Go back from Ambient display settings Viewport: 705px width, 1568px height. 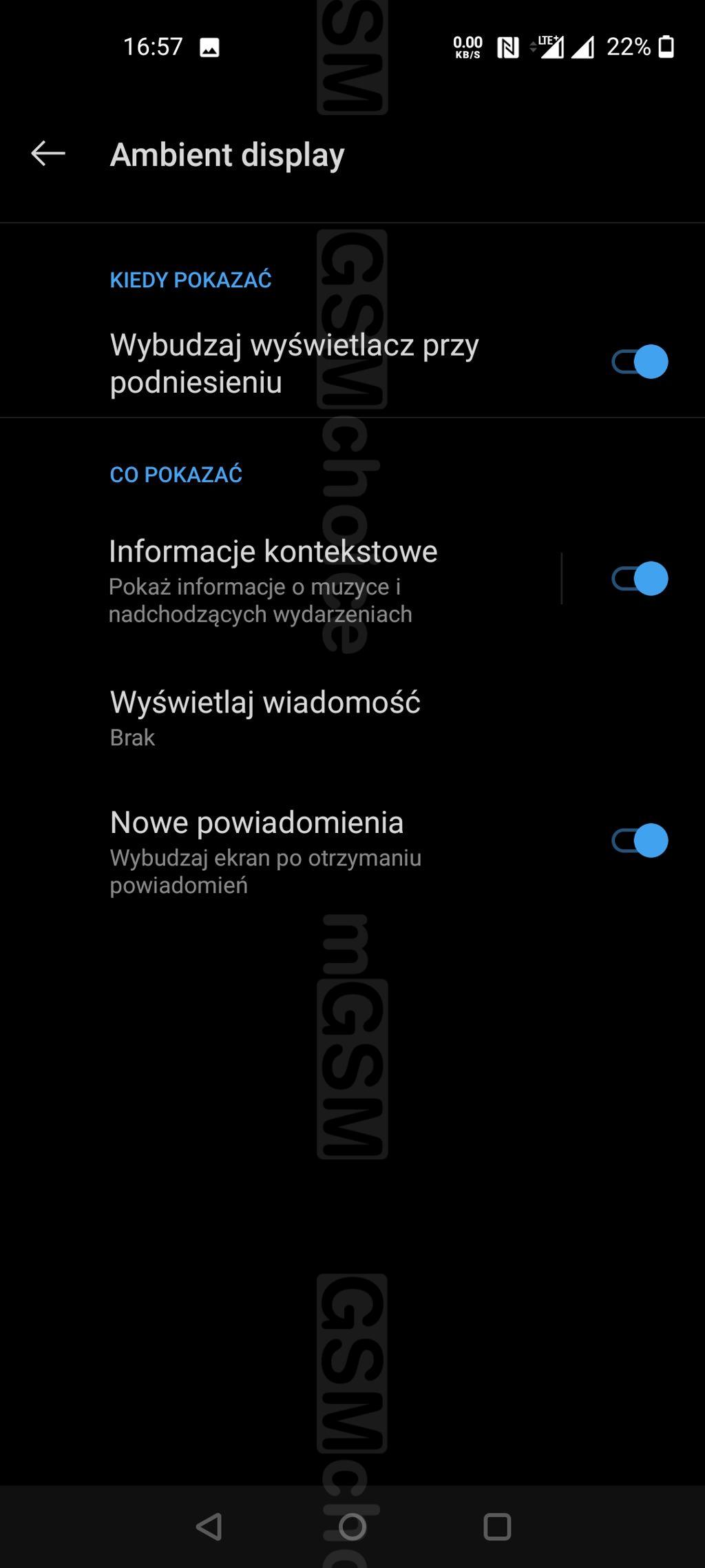[48, 154]
